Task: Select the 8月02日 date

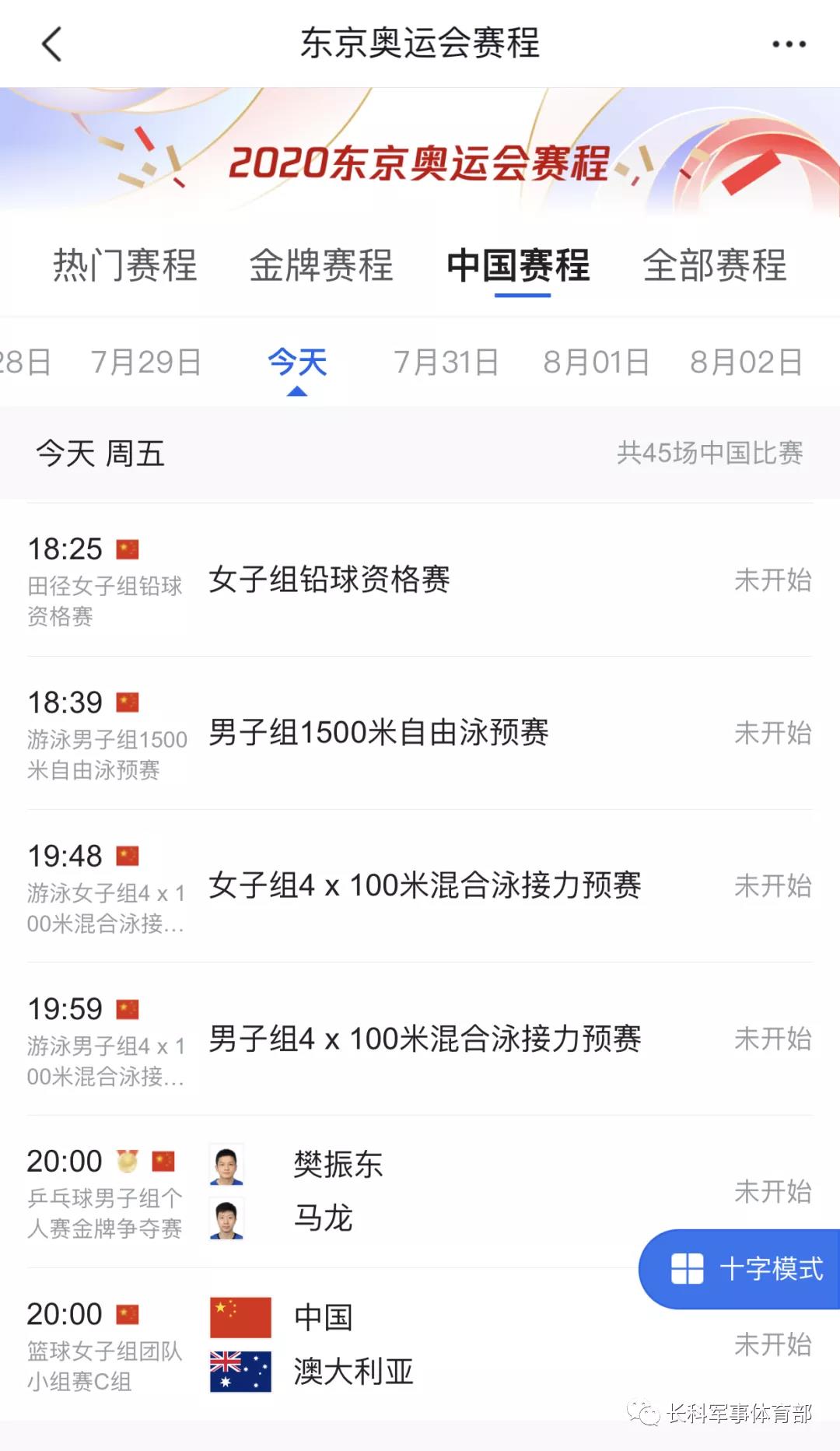Action: [x=746, y=363]
